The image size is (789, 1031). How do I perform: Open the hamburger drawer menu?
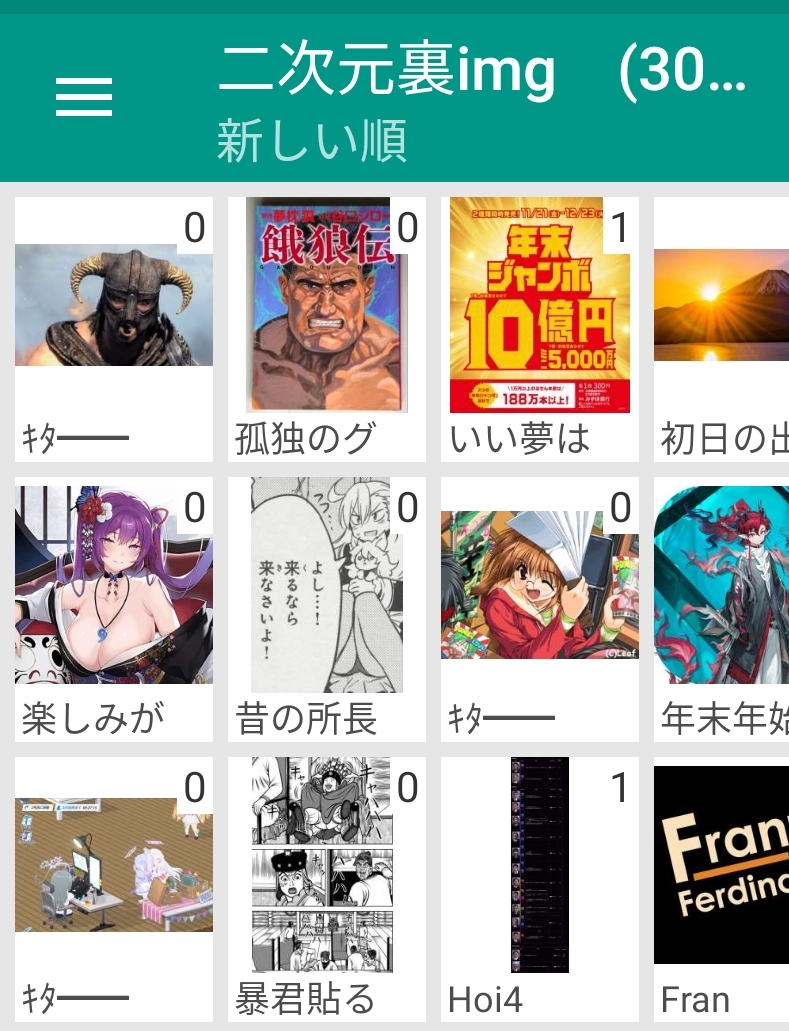pos(84,97)
